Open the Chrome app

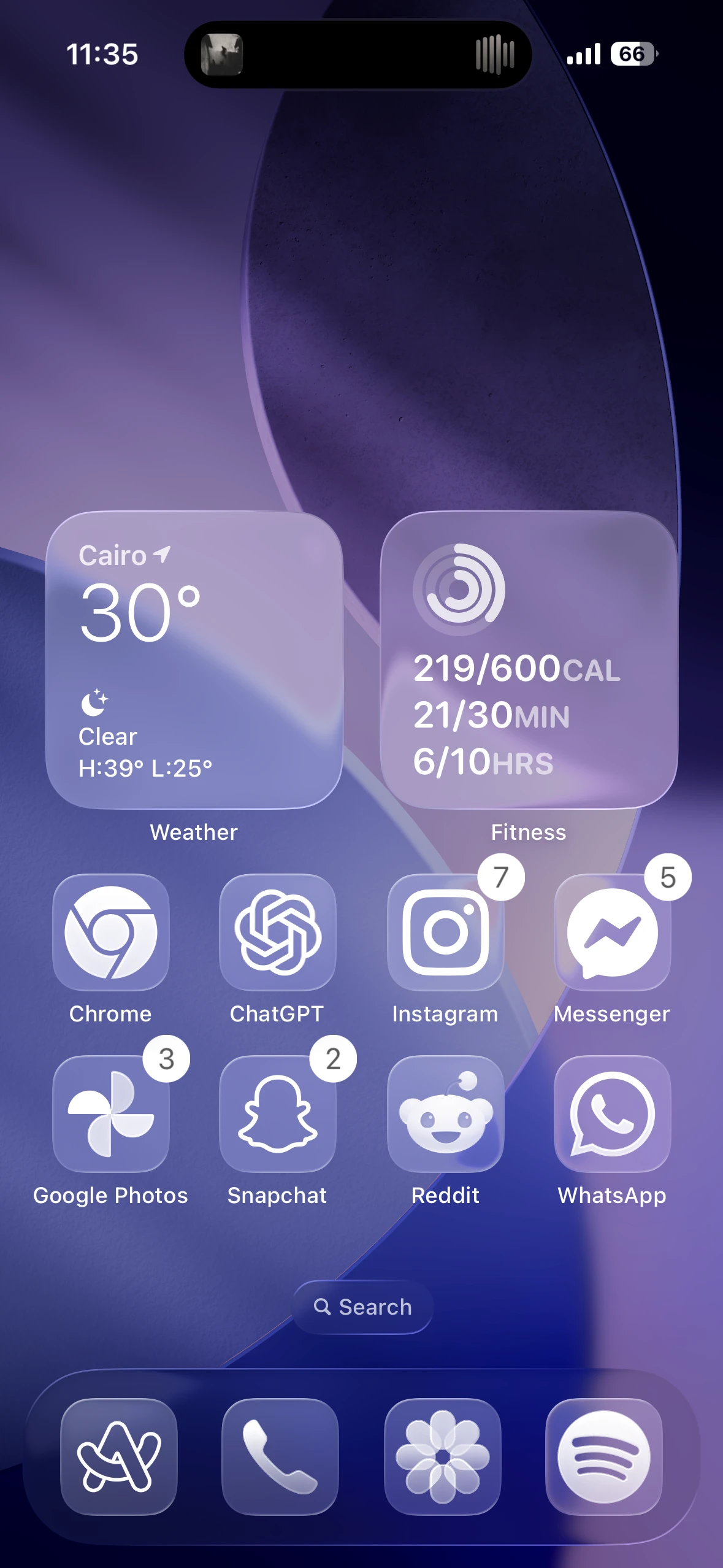(111, 932)
